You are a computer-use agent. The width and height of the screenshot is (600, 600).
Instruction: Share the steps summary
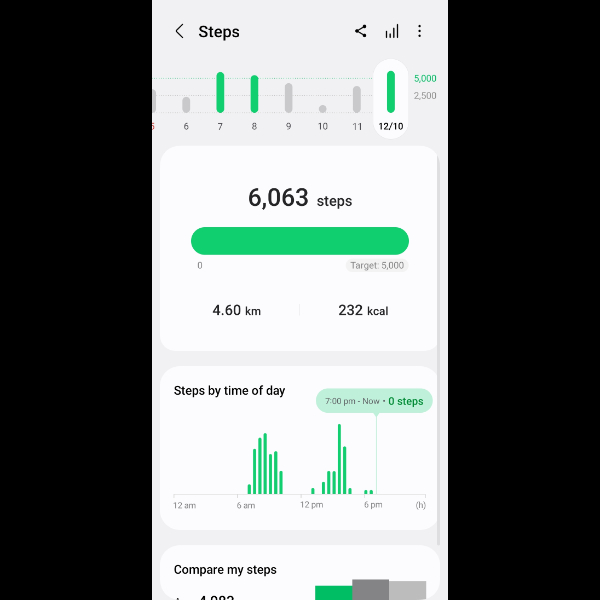pos(361,31)
